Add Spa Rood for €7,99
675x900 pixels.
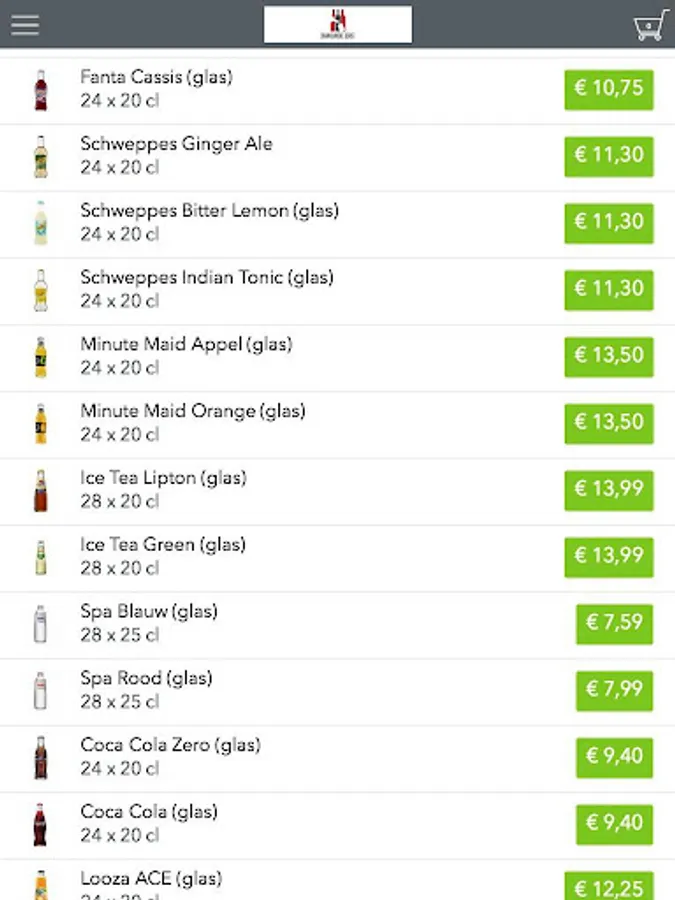[614, 691]
